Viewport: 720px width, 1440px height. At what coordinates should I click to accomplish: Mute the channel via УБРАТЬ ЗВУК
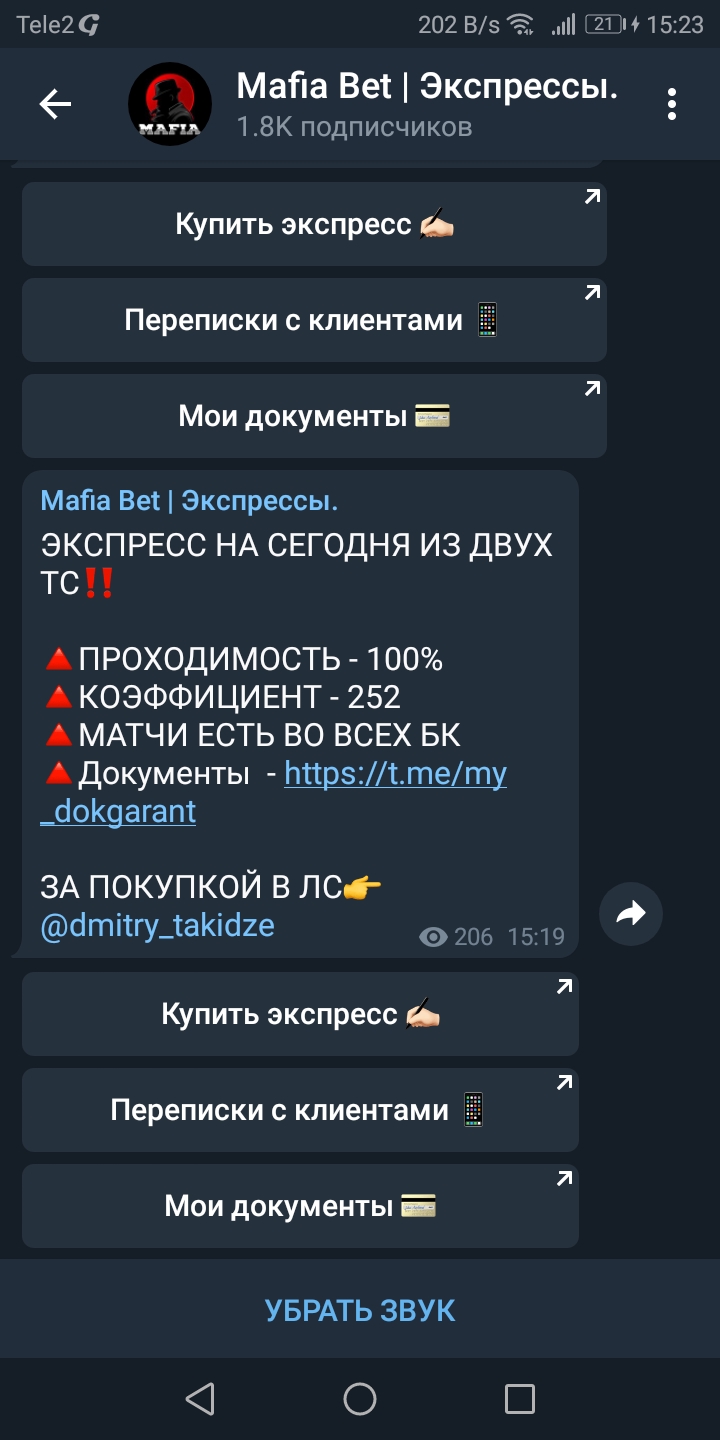point(360,1310)
